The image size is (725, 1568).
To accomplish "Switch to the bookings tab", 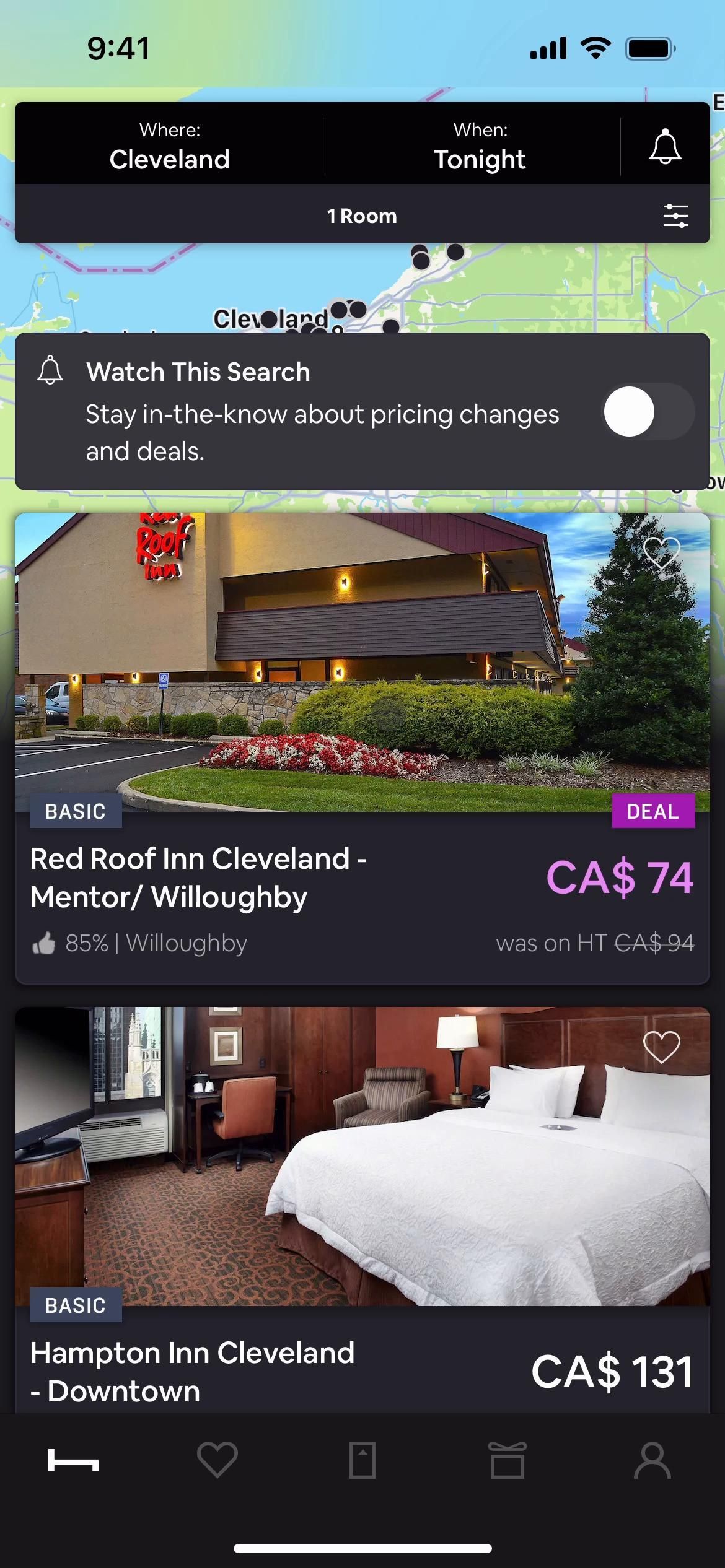I will pyautogui.click(x=362, y=1461).
